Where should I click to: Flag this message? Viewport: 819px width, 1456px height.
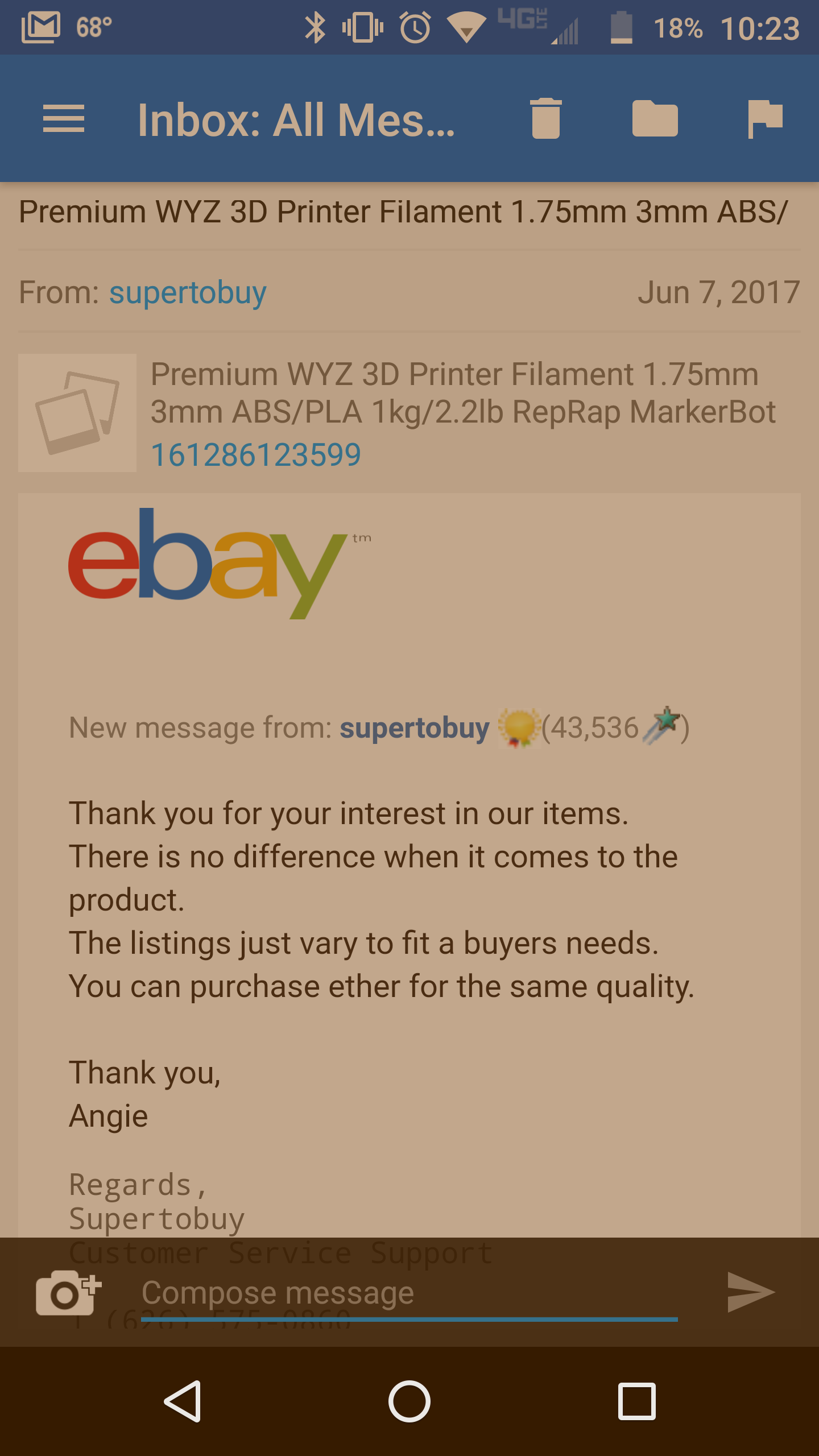click(764, 119)
